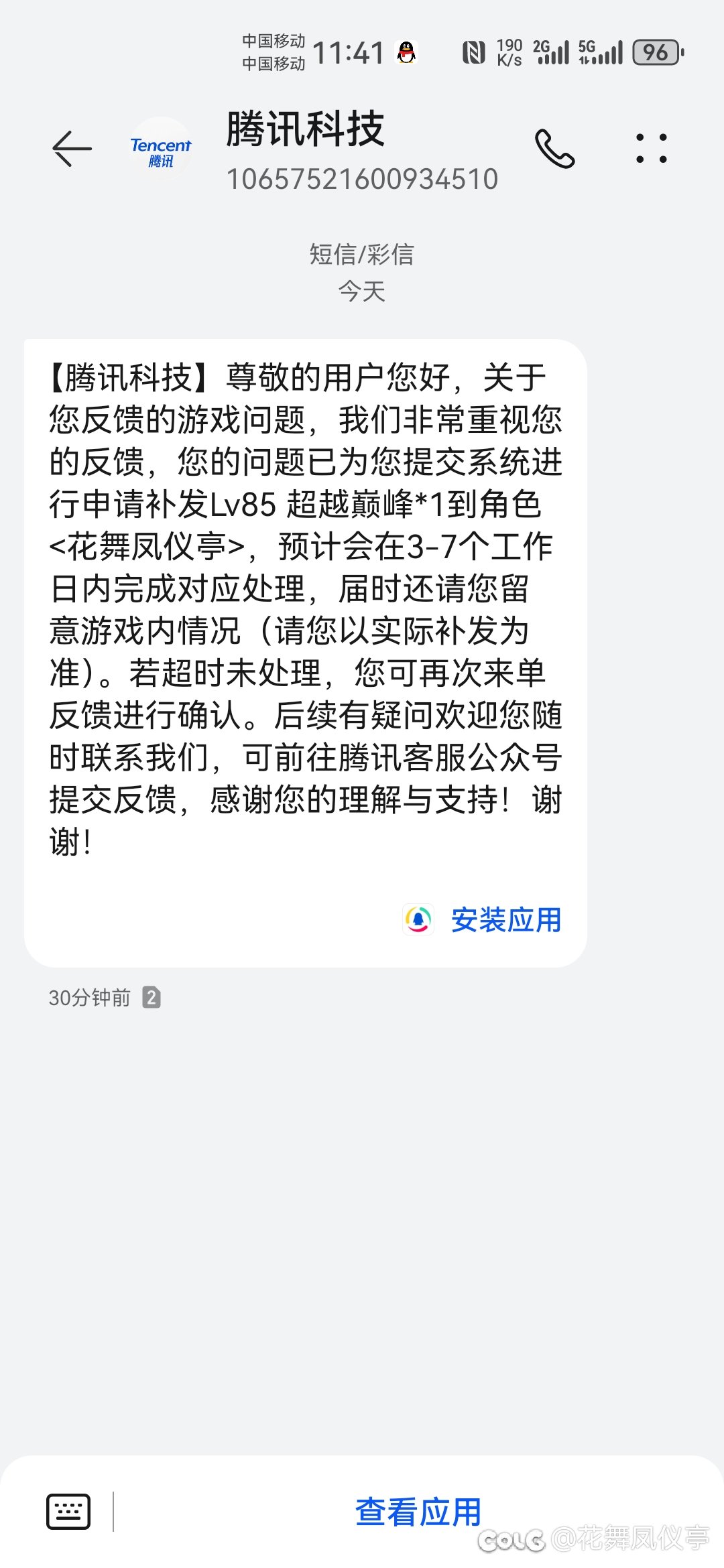Open the 查看应用 button at the bottom
The height and width of the screenshot is (1568, 724).
pyautogui.click(x=418, y=1512)
